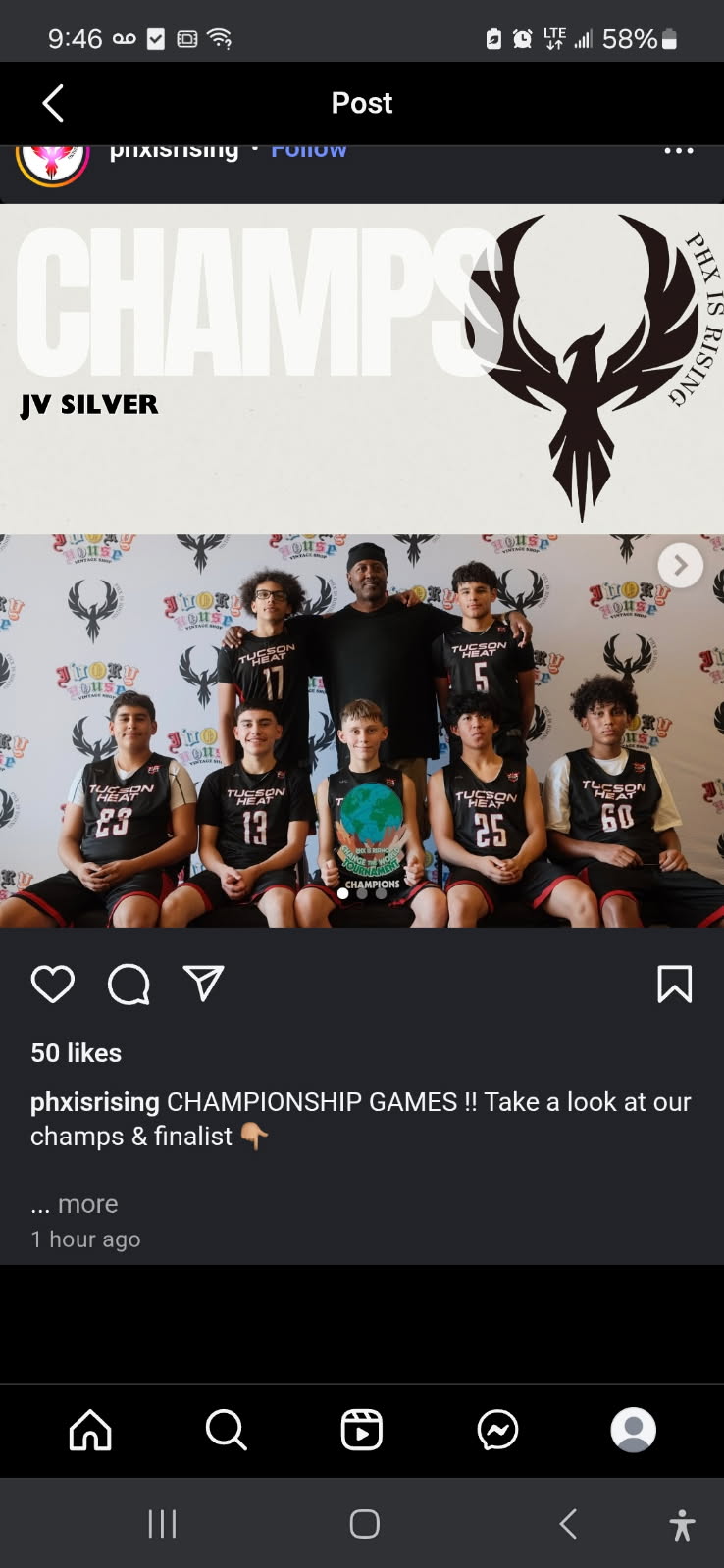Like the phxisrising post
The height and width of the screenshot is (1568, 724).
click(53, 984)
